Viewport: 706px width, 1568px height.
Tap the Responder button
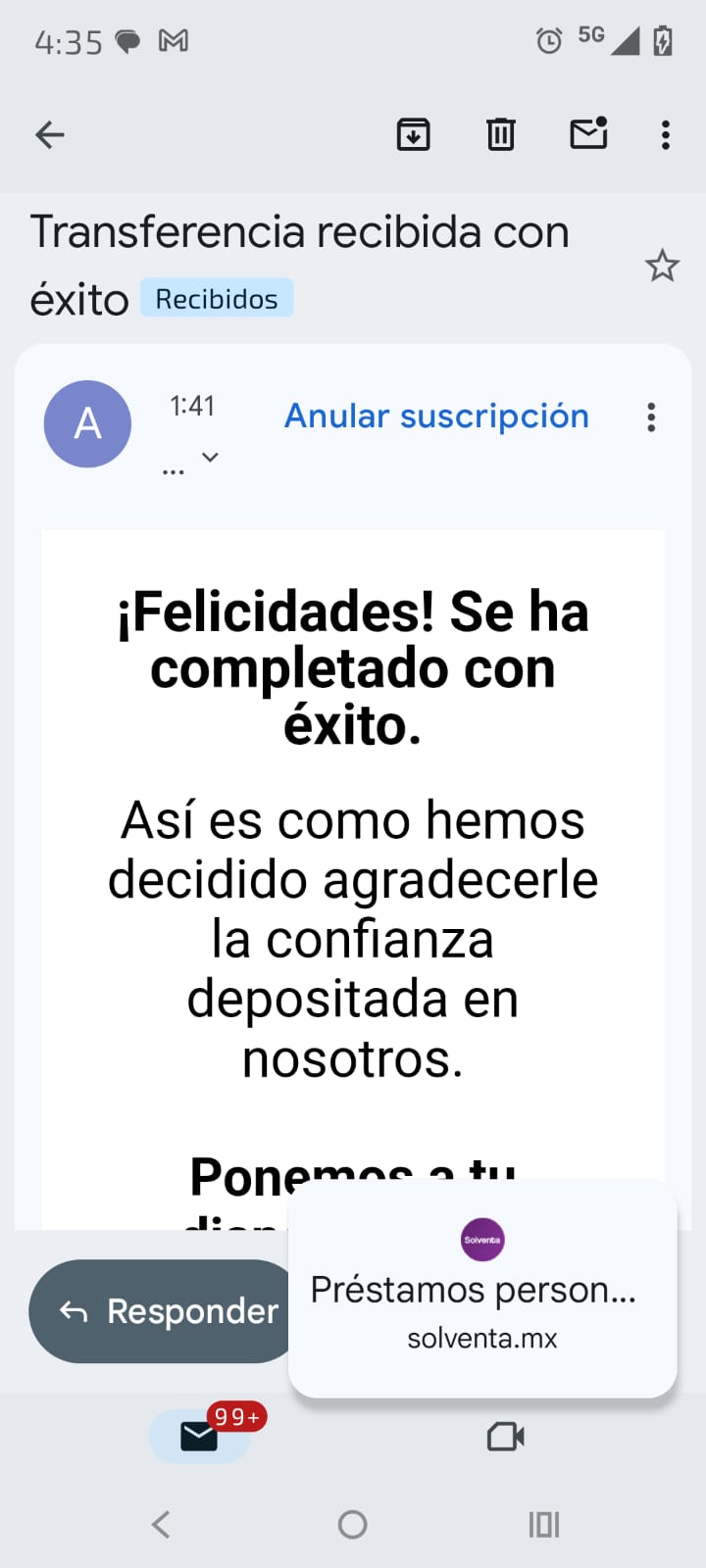tap(167, 1310)
